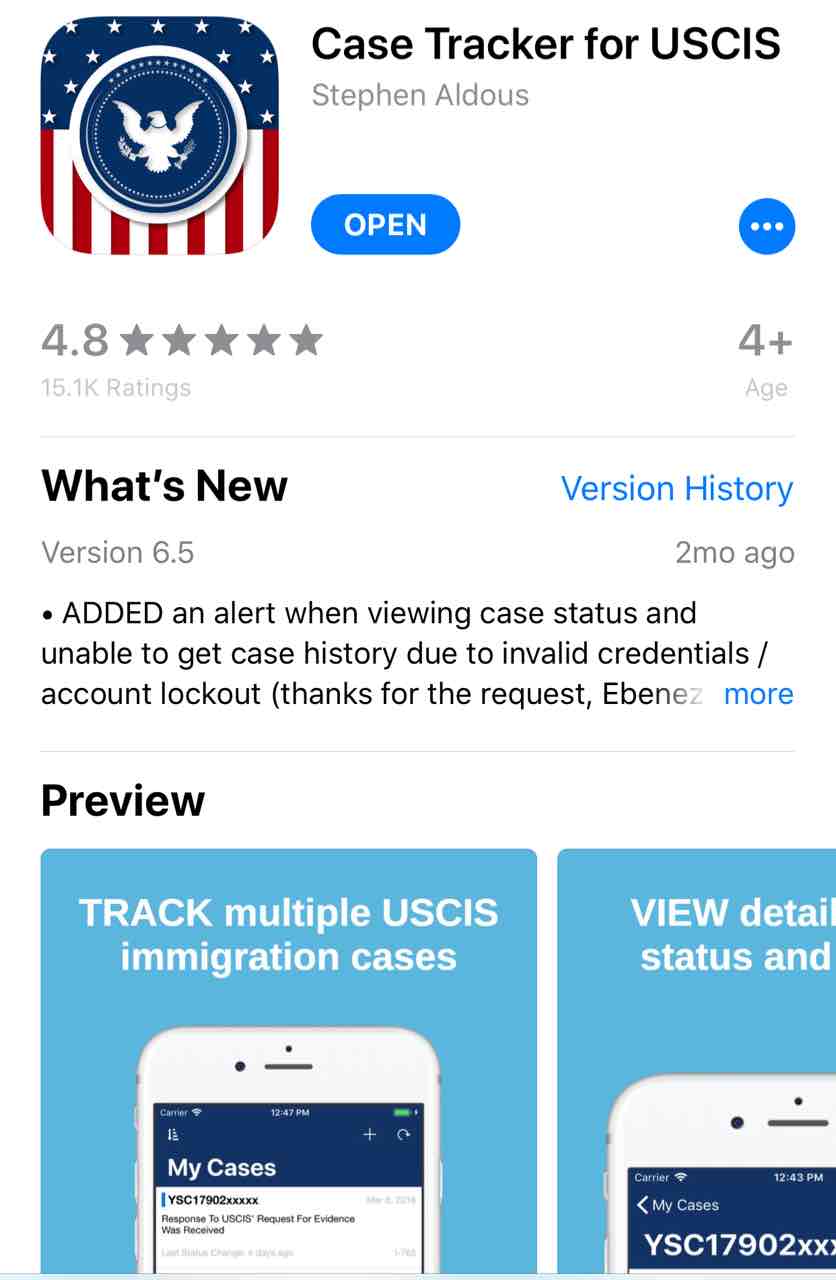Expand What's New text with more
Image resolution: width=836 pixels, height=1280 pixels.
point(758,694)
